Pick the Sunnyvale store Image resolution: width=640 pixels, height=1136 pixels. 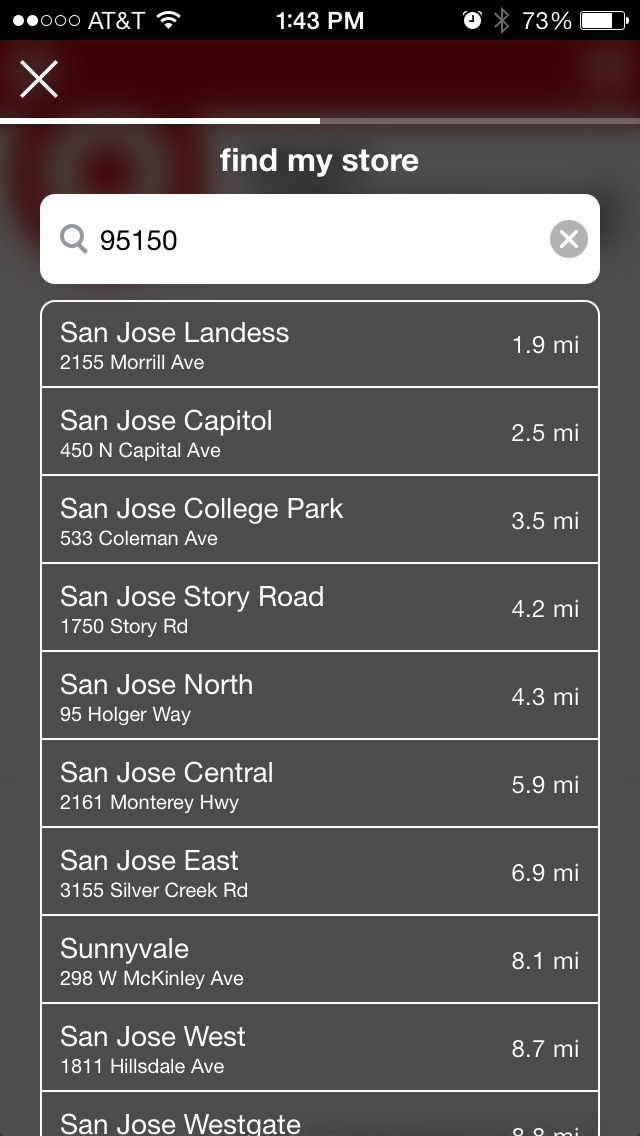click(320, 961)
